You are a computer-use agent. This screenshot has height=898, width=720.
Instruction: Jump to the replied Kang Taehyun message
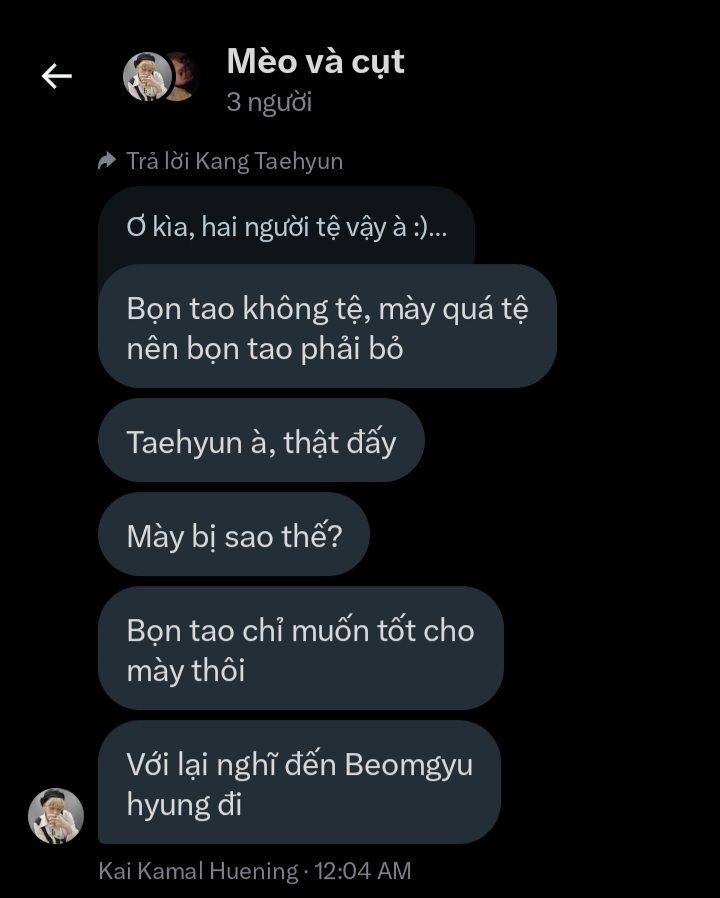[x=285, y=225]
